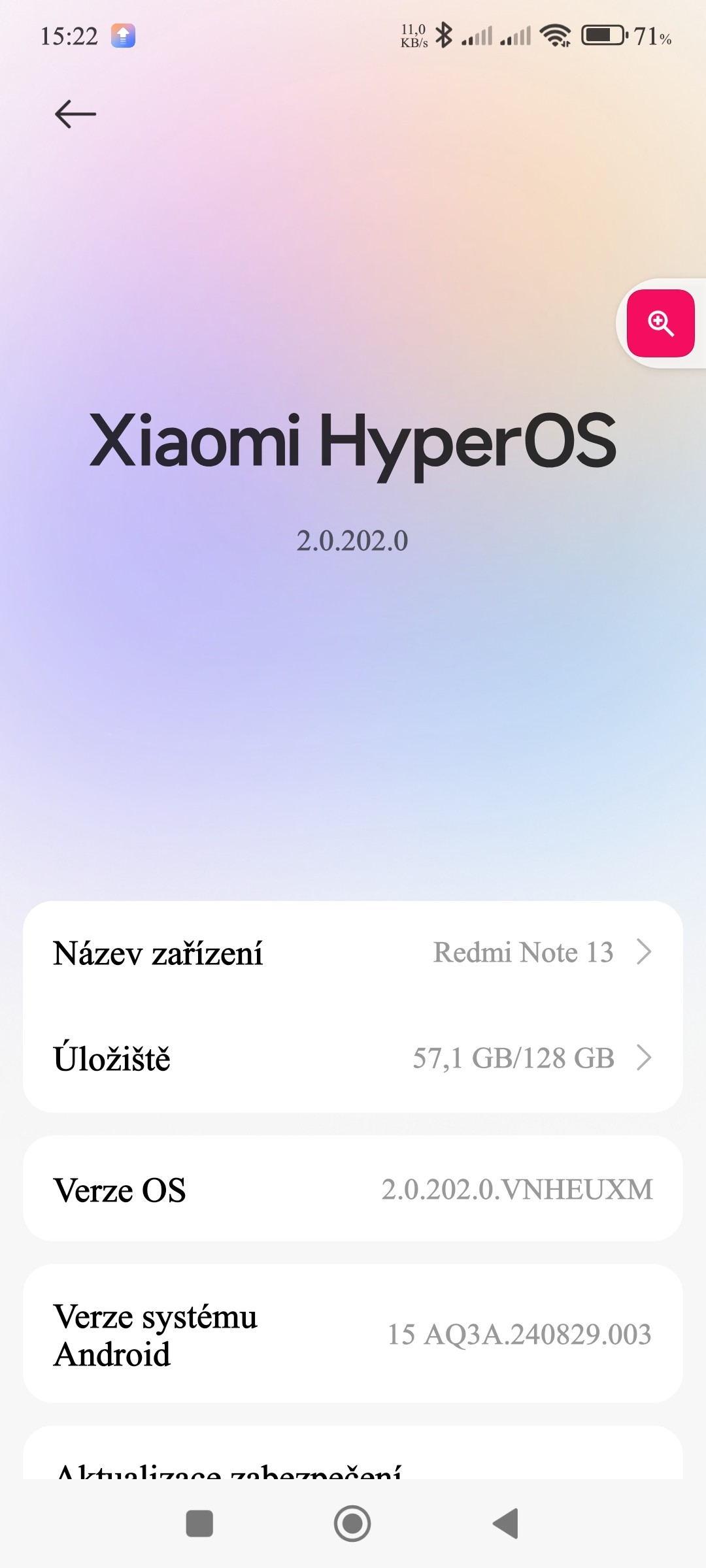Go back using the top arrow
This screenshot has height=1568, width=706.
[x=75, y=114]
